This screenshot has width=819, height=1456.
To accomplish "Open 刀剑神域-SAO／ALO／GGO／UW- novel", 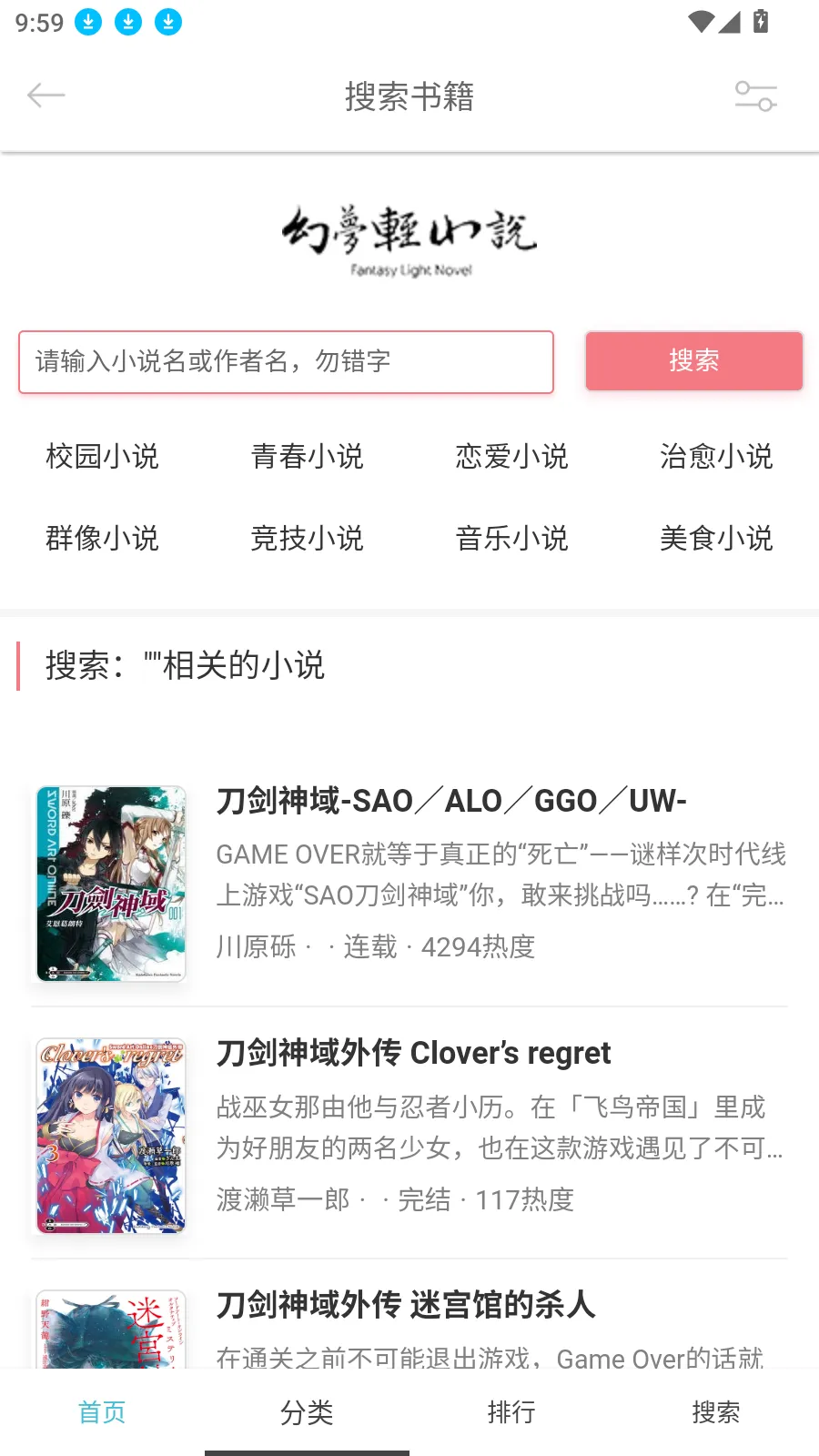I will pos(451,801).
